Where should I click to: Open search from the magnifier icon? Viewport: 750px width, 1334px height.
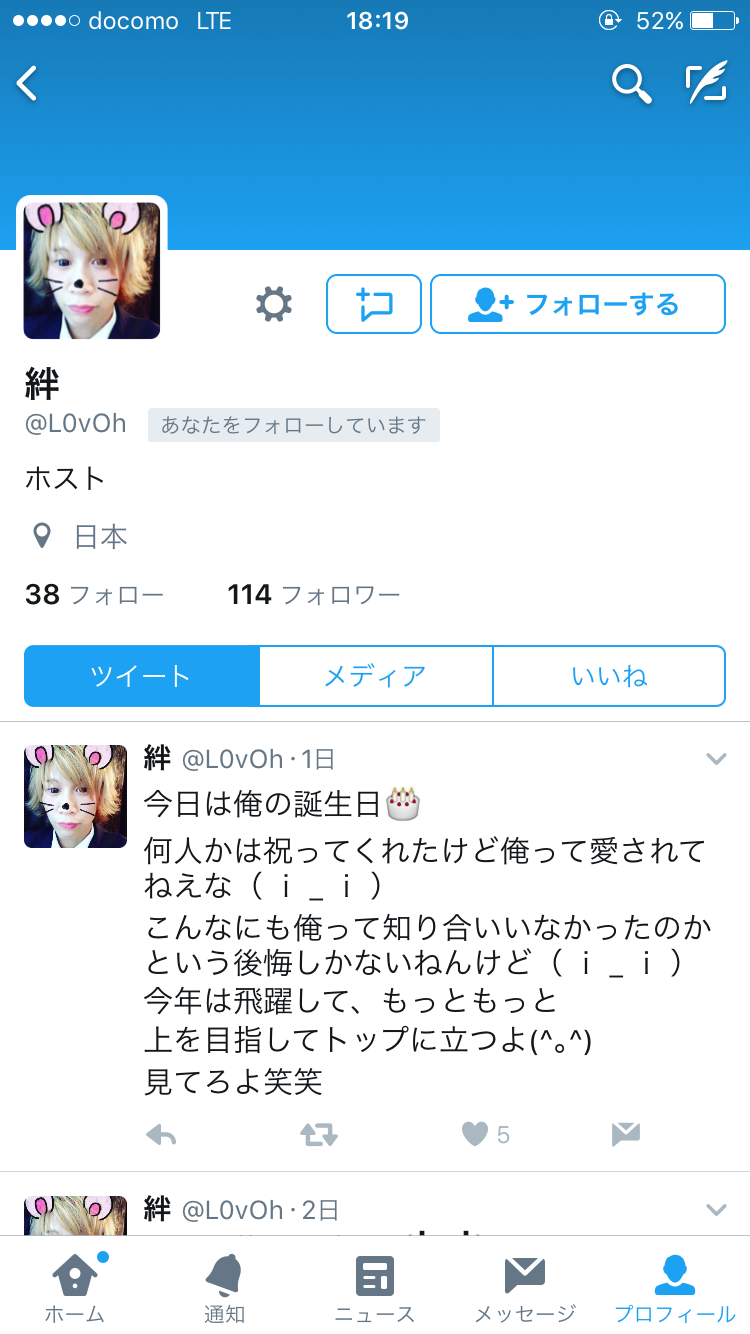click(631, 84)
